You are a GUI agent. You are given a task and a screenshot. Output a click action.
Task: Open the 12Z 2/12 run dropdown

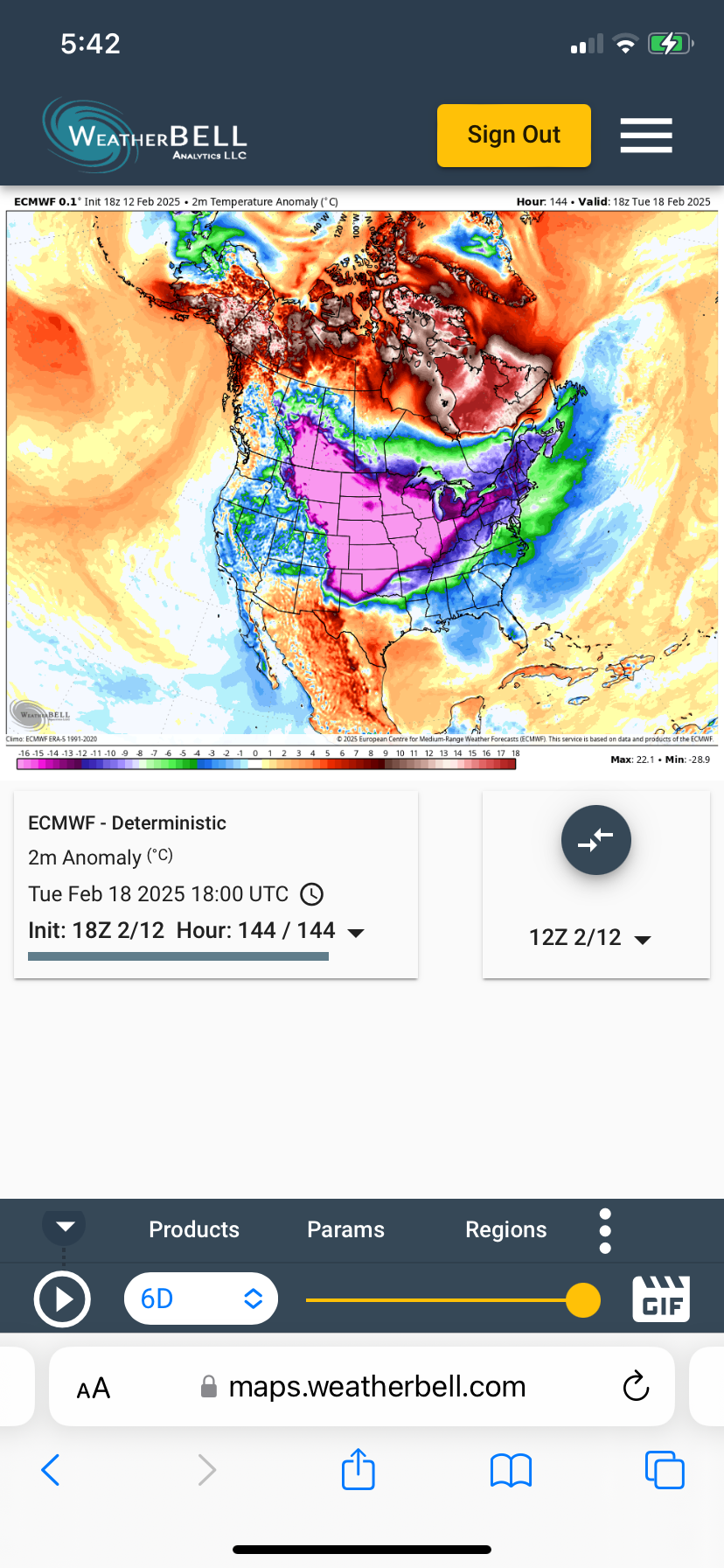click(590, 938)
